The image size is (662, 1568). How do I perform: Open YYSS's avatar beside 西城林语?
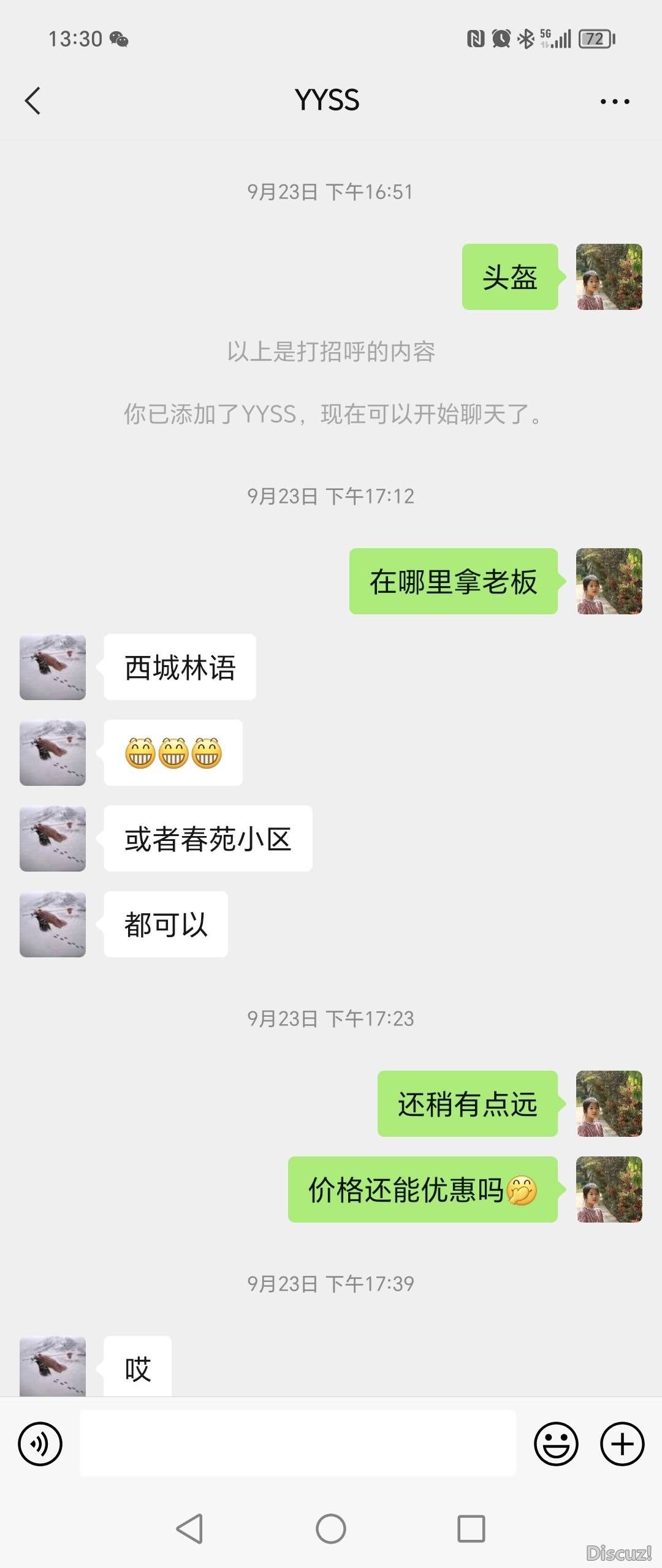53,667
